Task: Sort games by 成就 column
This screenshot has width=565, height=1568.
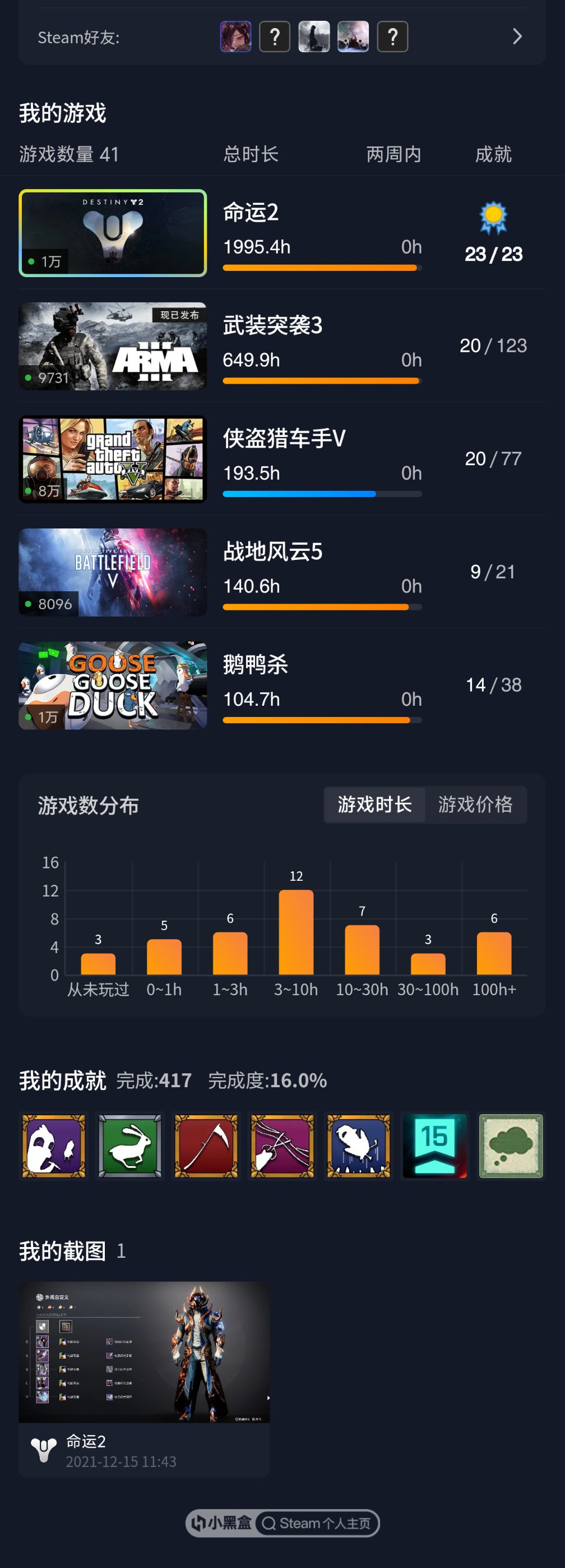Action: 493,154
